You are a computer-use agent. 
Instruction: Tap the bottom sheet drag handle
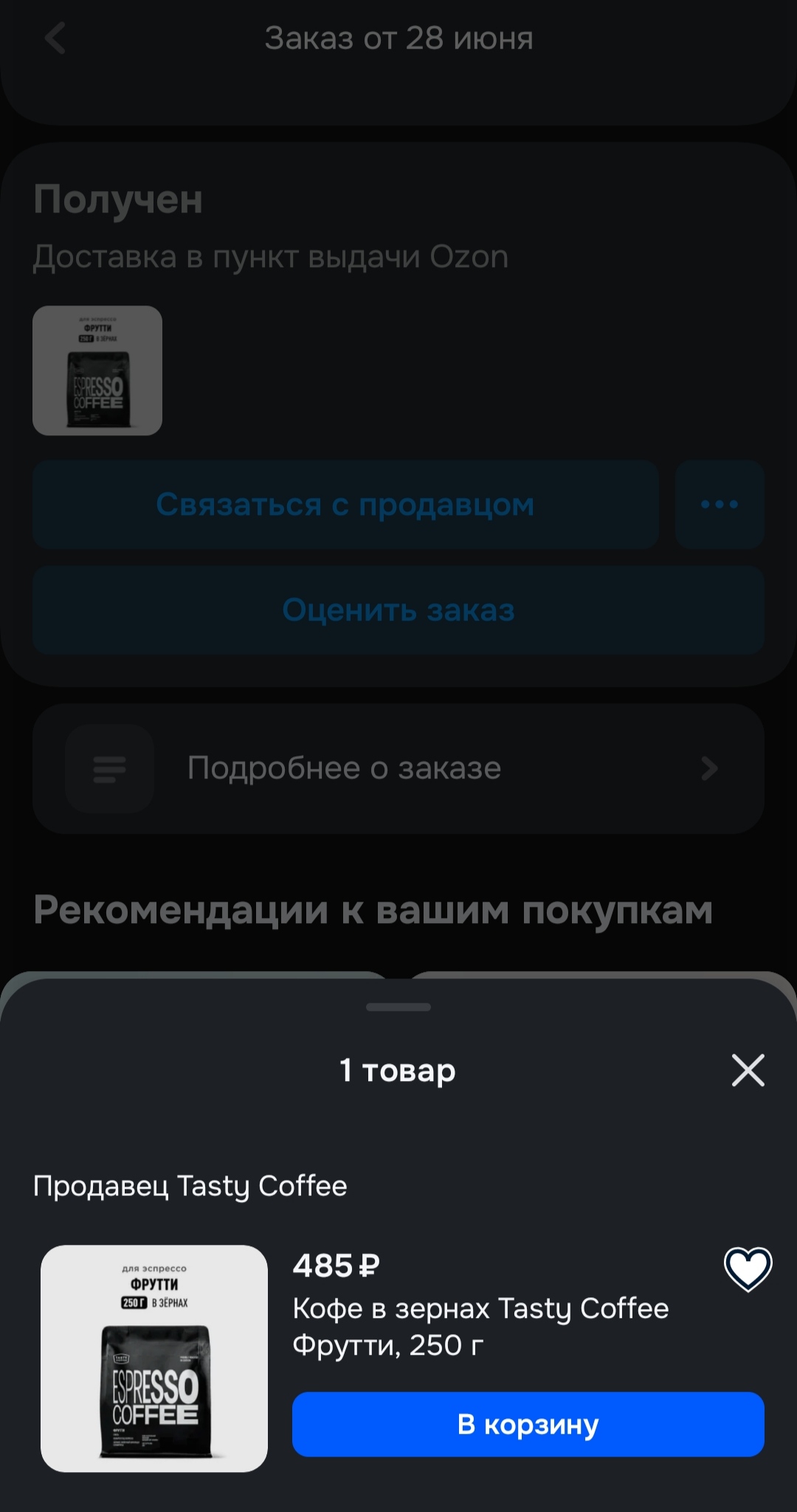pos(398,1007)
